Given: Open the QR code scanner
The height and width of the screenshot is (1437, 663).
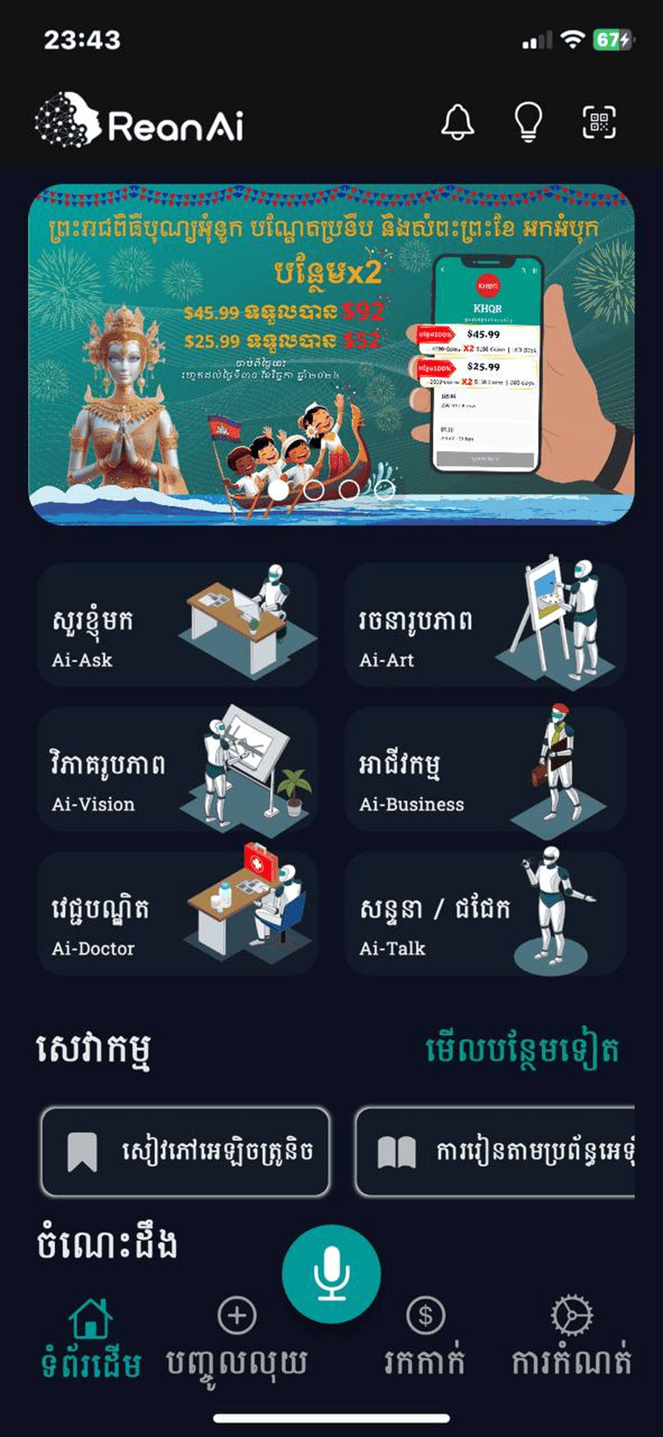Looking at the screenshot, I should [x=599, y=122].
